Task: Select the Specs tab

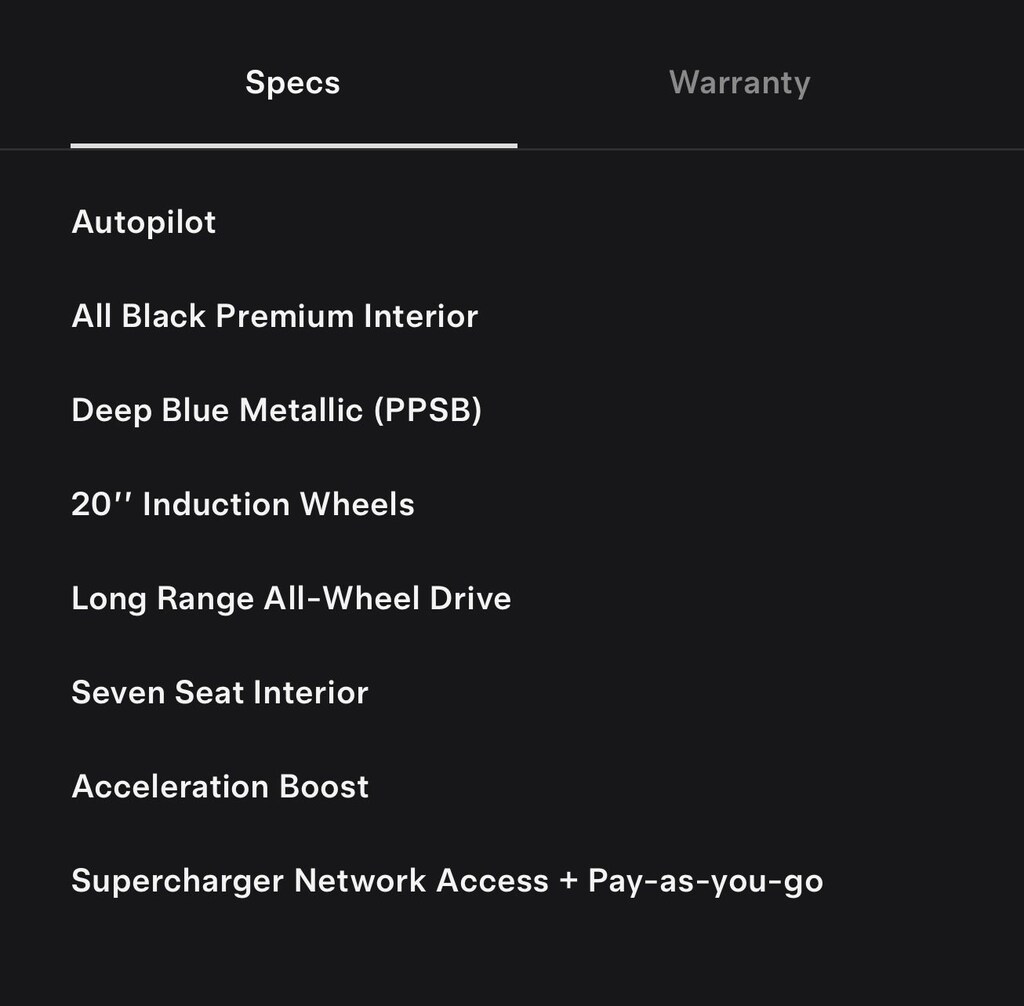Action: point(293,82)
